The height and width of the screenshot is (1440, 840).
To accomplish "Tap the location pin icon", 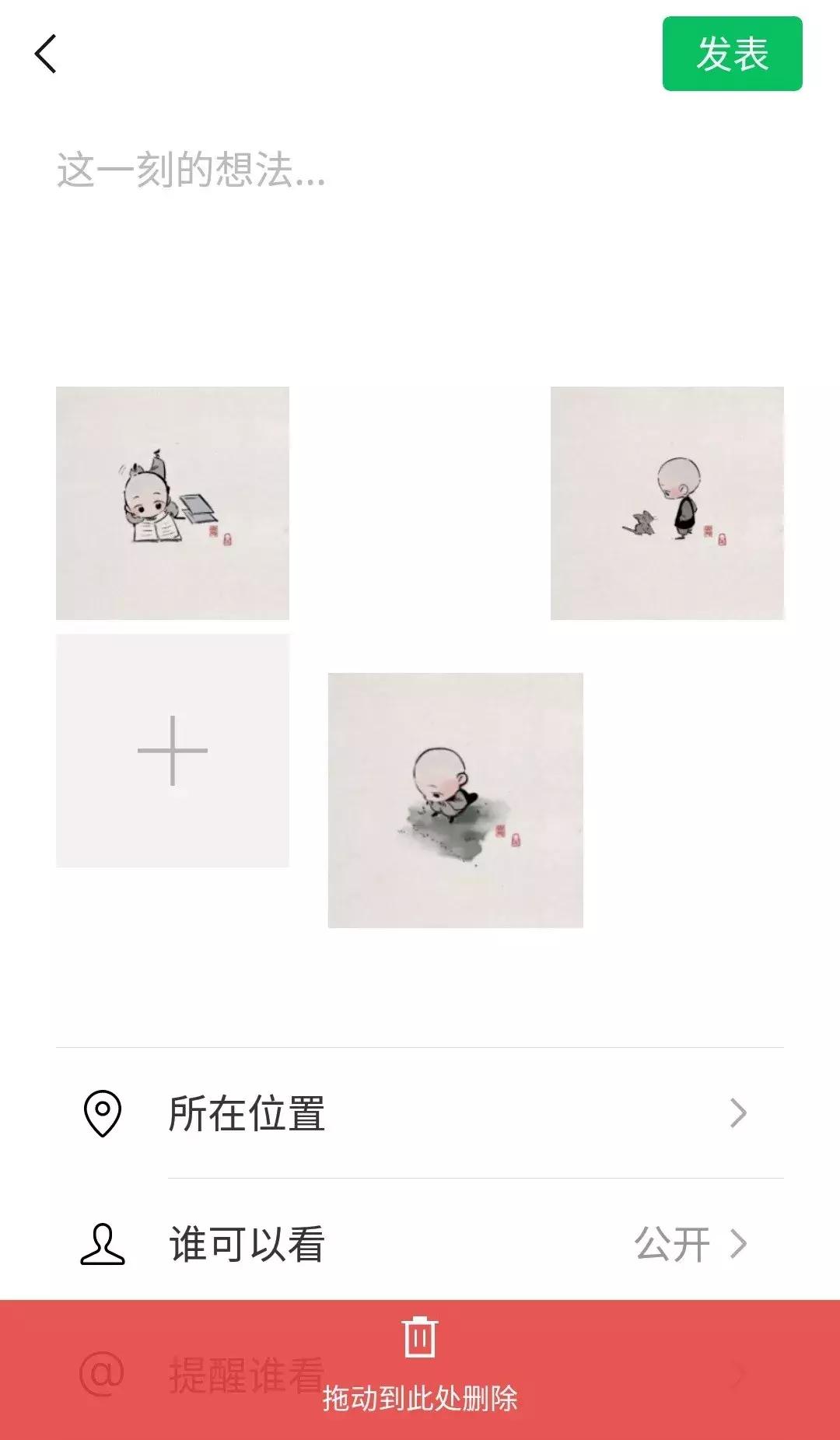I will (102, 1116).
